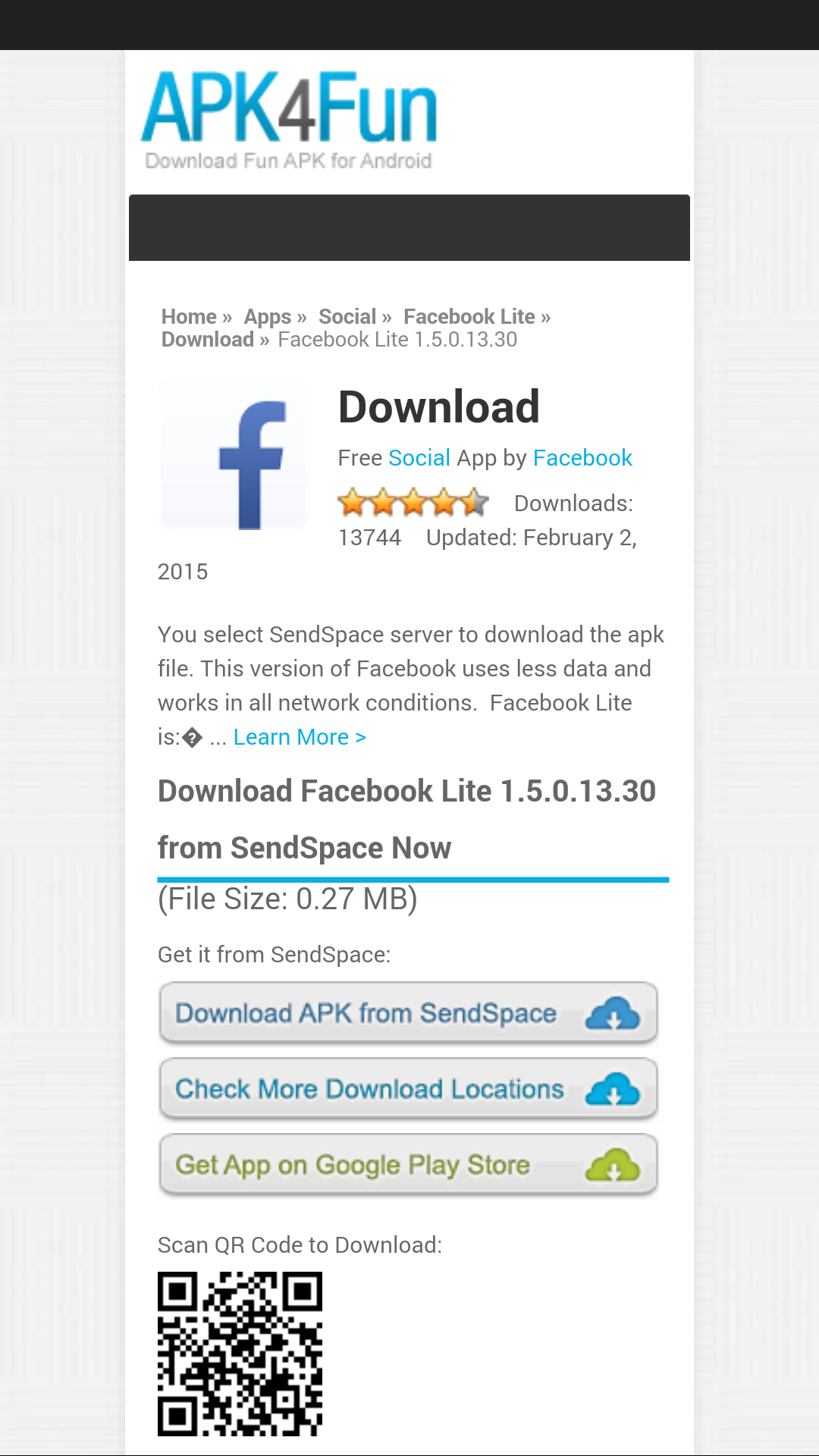
Task: Tap the Download breadcrumb link
Action: click(x=208, y=339)
